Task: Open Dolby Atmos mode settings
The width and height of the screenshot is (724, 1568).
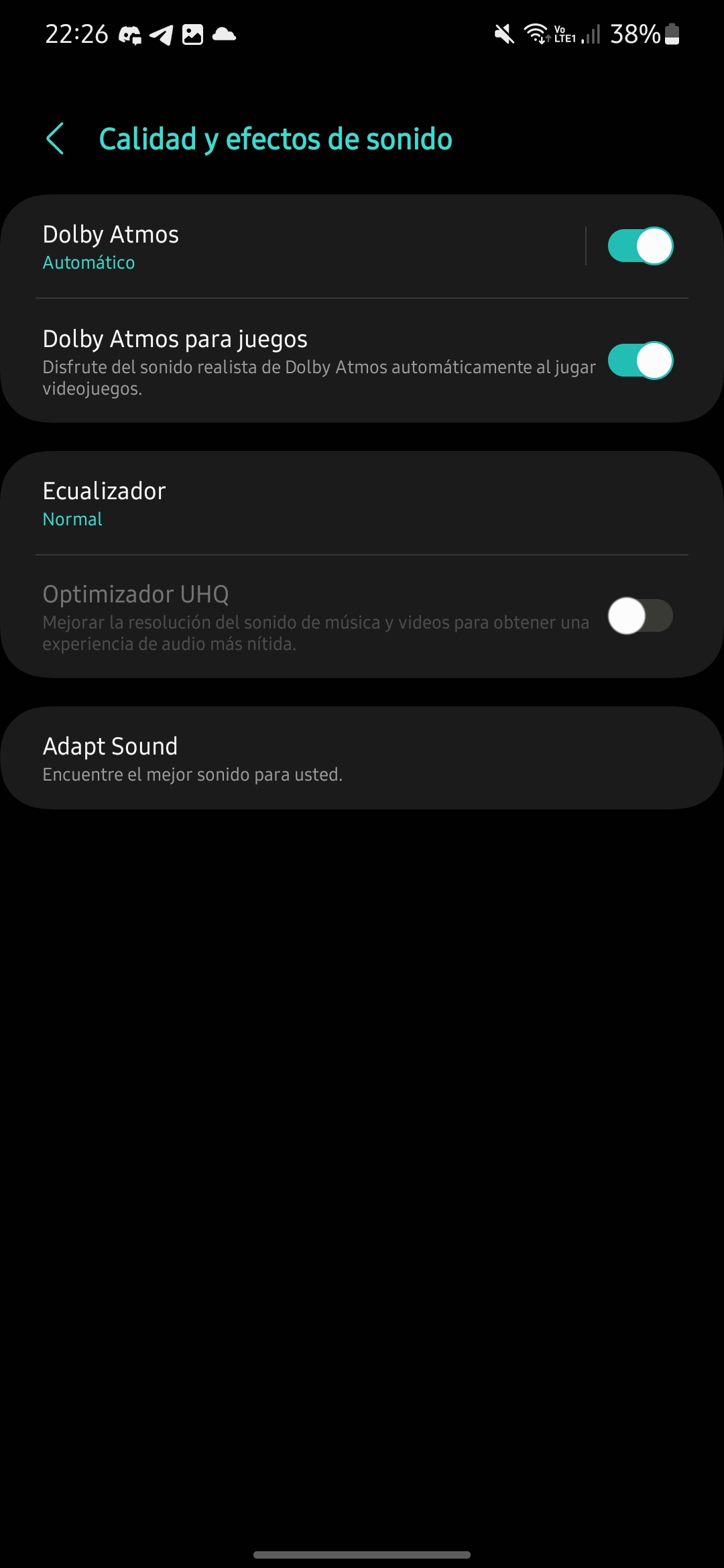Action: [x=268, y=247]
